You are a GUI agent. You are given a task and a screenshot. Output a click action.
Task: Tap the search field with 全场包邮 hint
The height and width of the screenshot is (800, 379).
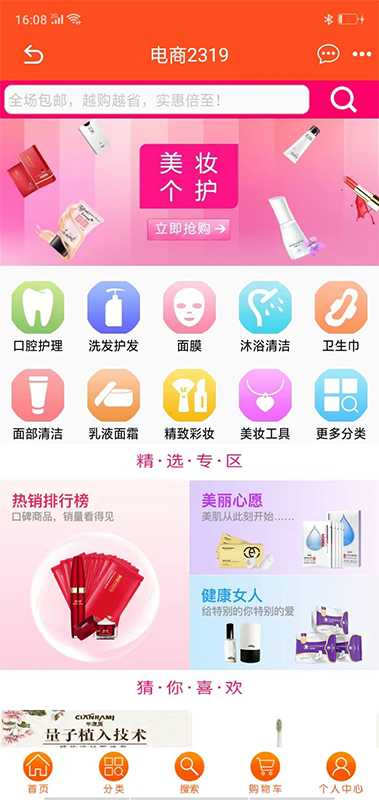point(157,99)
